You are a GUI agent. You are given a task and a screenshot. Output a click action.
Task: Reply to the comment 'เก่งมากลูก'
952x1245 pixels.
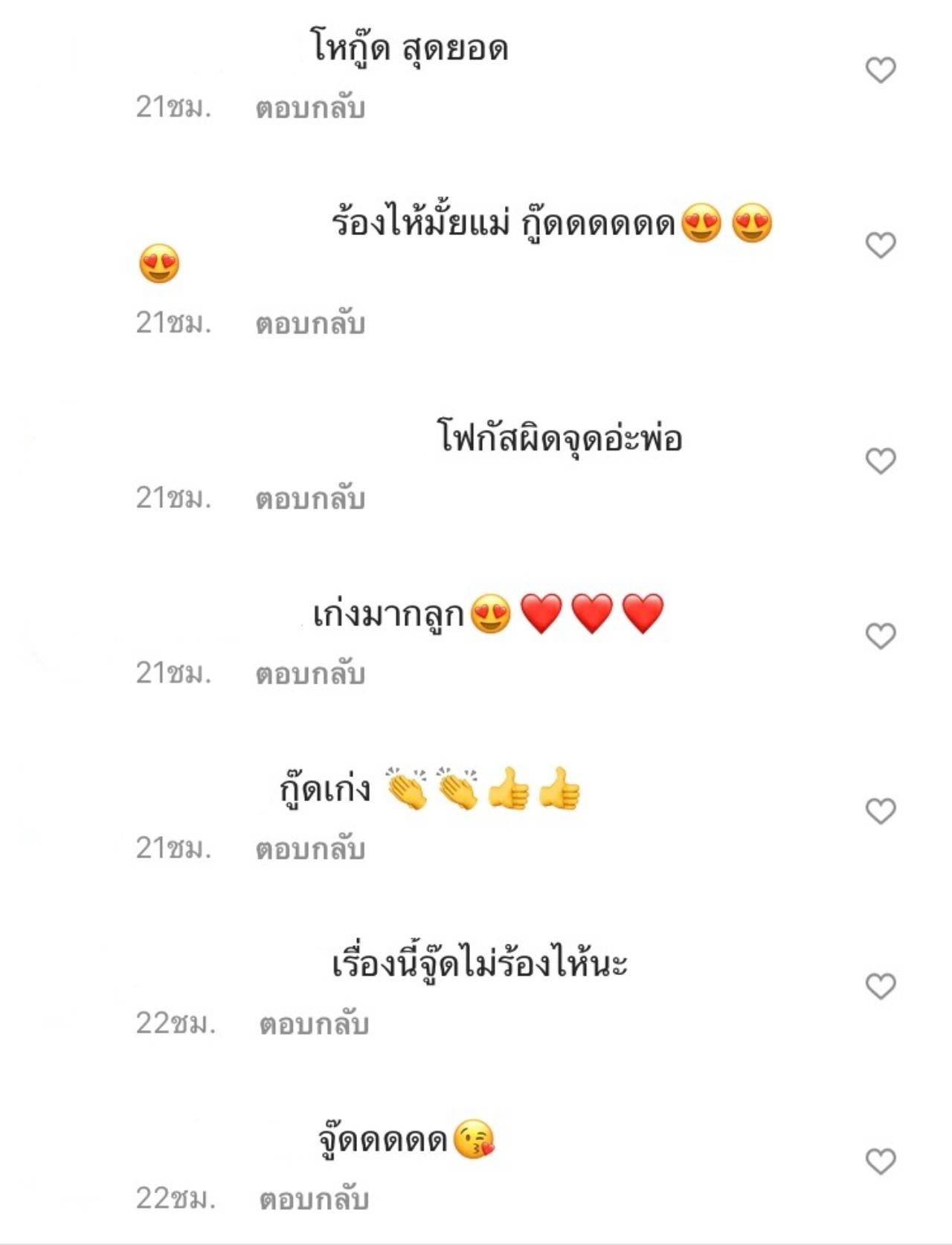tap(310, 675)
